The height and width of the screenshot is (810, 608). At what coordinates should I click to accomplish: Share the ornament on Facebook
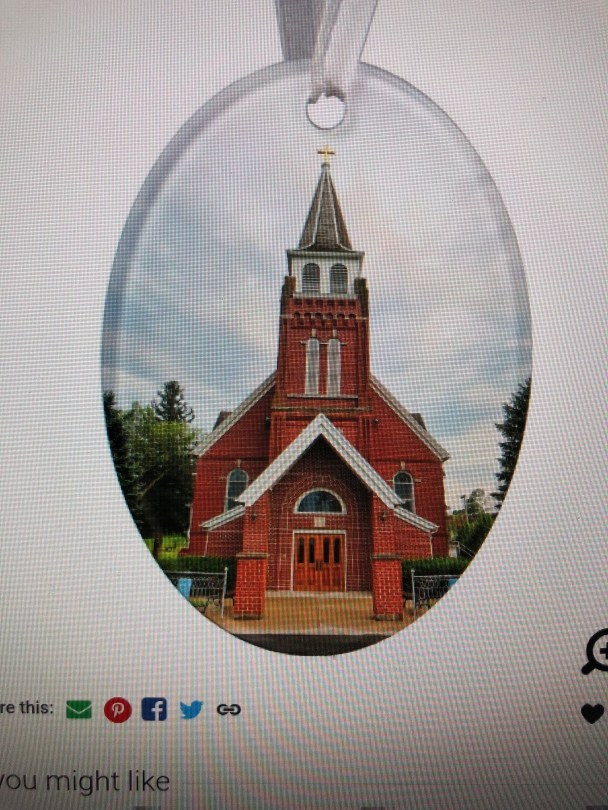[x=154, y=709]
